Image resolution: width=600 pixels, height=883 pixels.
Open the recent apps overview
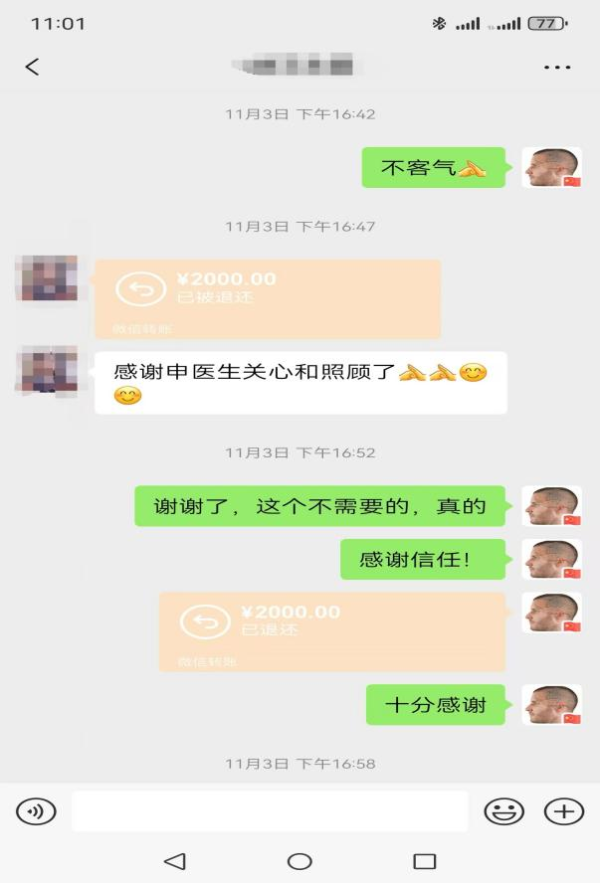(425, 861)
